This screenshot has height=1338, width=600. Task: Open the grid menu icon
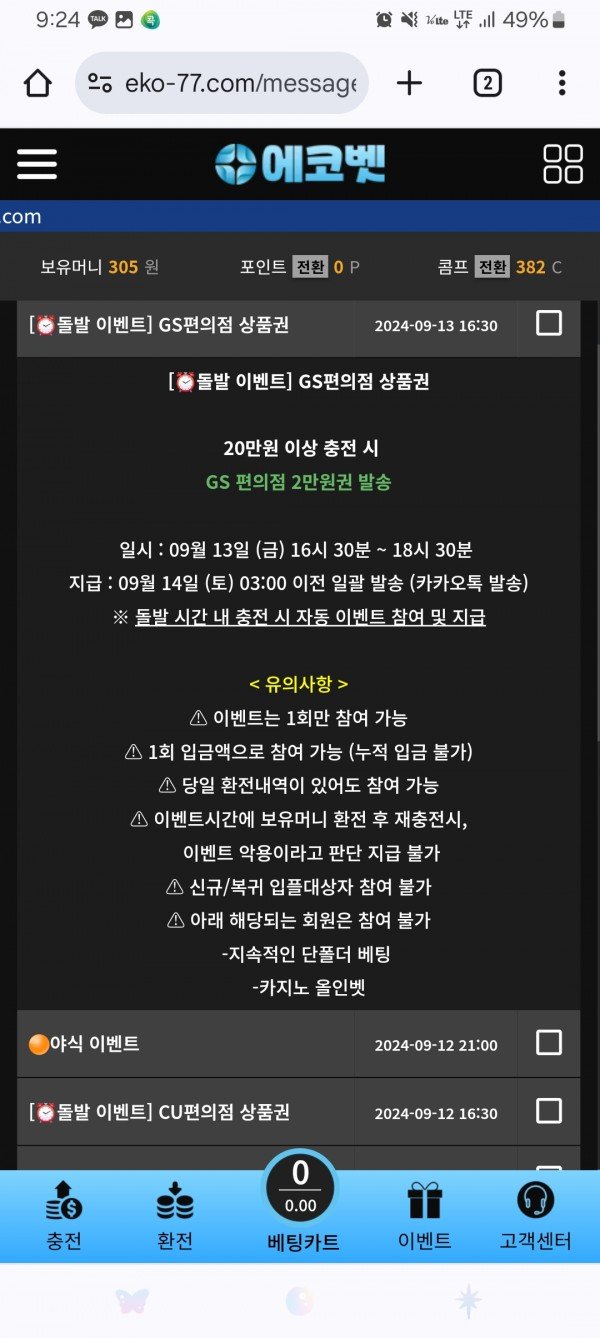coord(562,164)
